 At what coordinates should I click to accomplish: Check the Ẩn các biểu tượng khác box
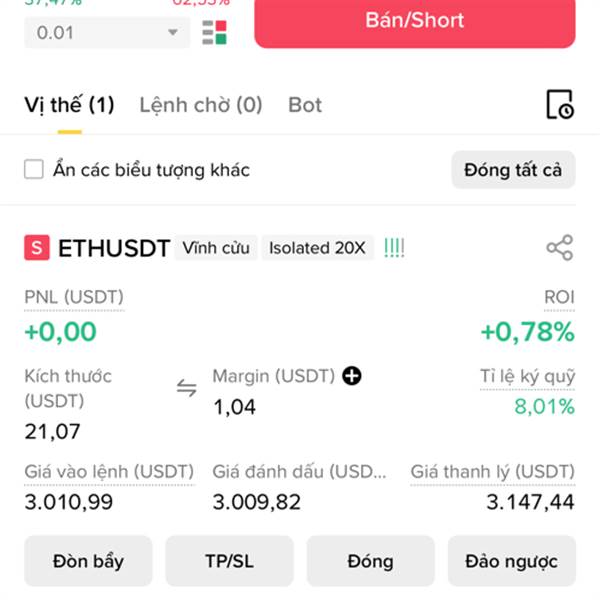[34, 169]
